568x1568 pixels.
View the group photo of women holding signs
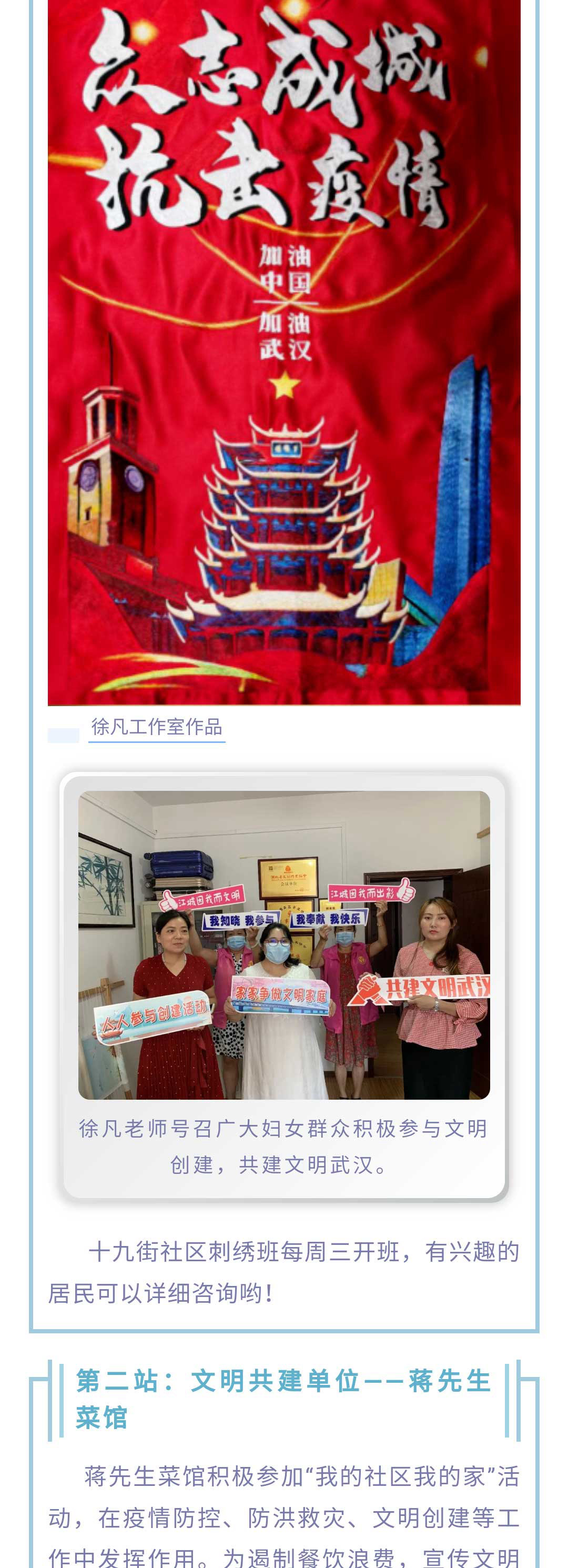[x=284, y=944]
